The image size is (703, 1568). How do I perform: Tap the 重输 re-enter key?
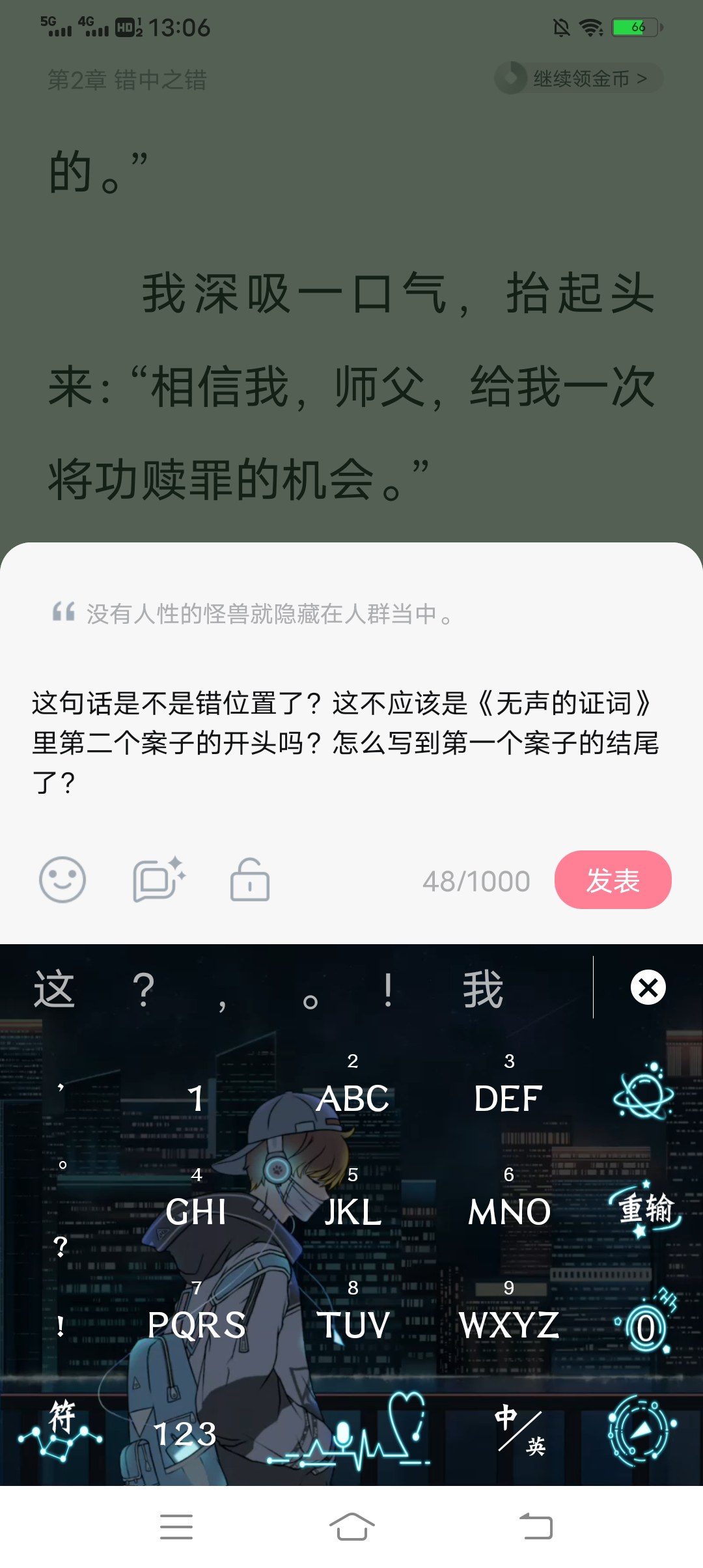[645, 1209]
